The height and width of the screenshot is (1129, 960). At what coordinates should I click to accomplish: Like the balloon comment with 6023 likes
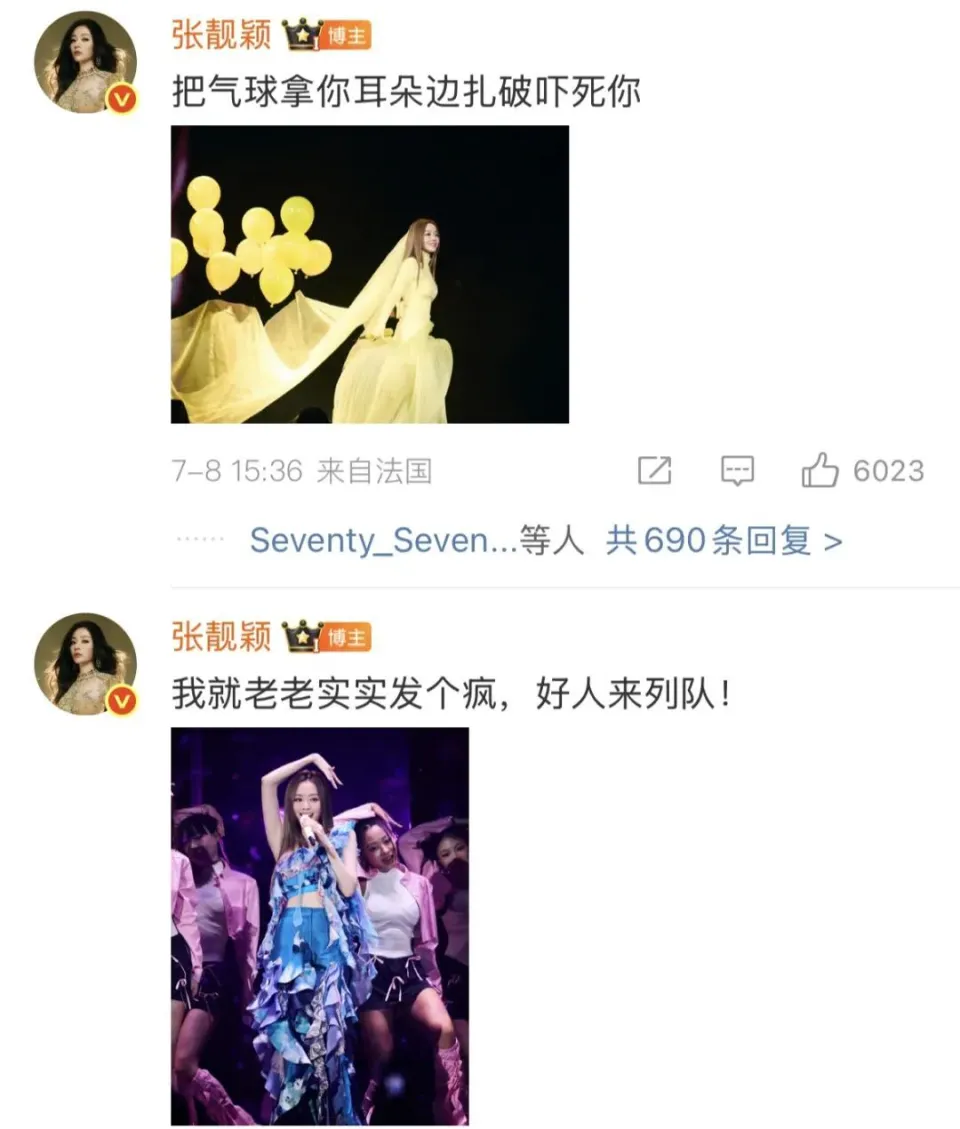click(x=820, y=471)
